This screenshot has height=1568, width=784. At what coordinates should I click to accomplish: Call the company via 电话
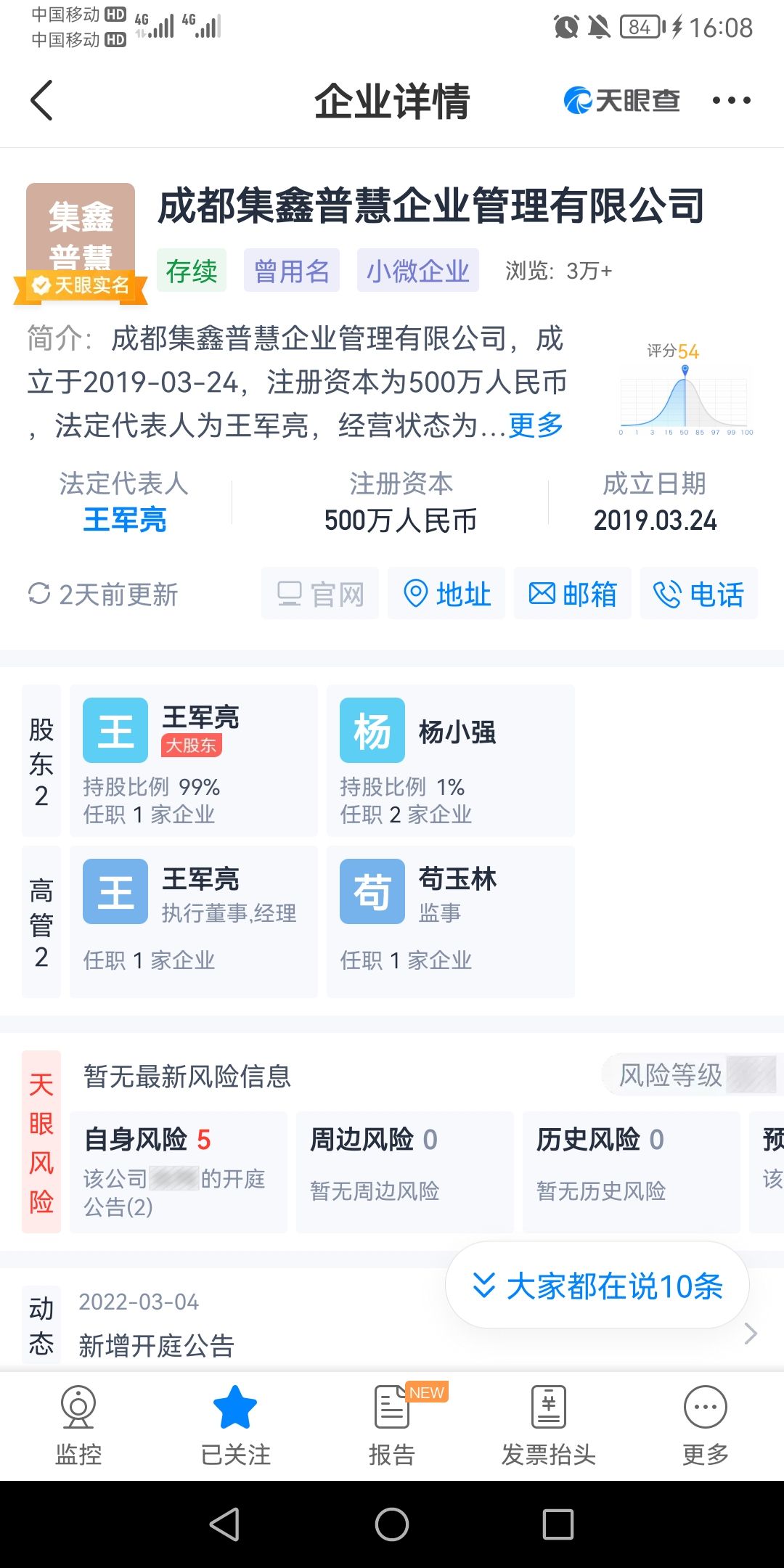click(699, 594)
